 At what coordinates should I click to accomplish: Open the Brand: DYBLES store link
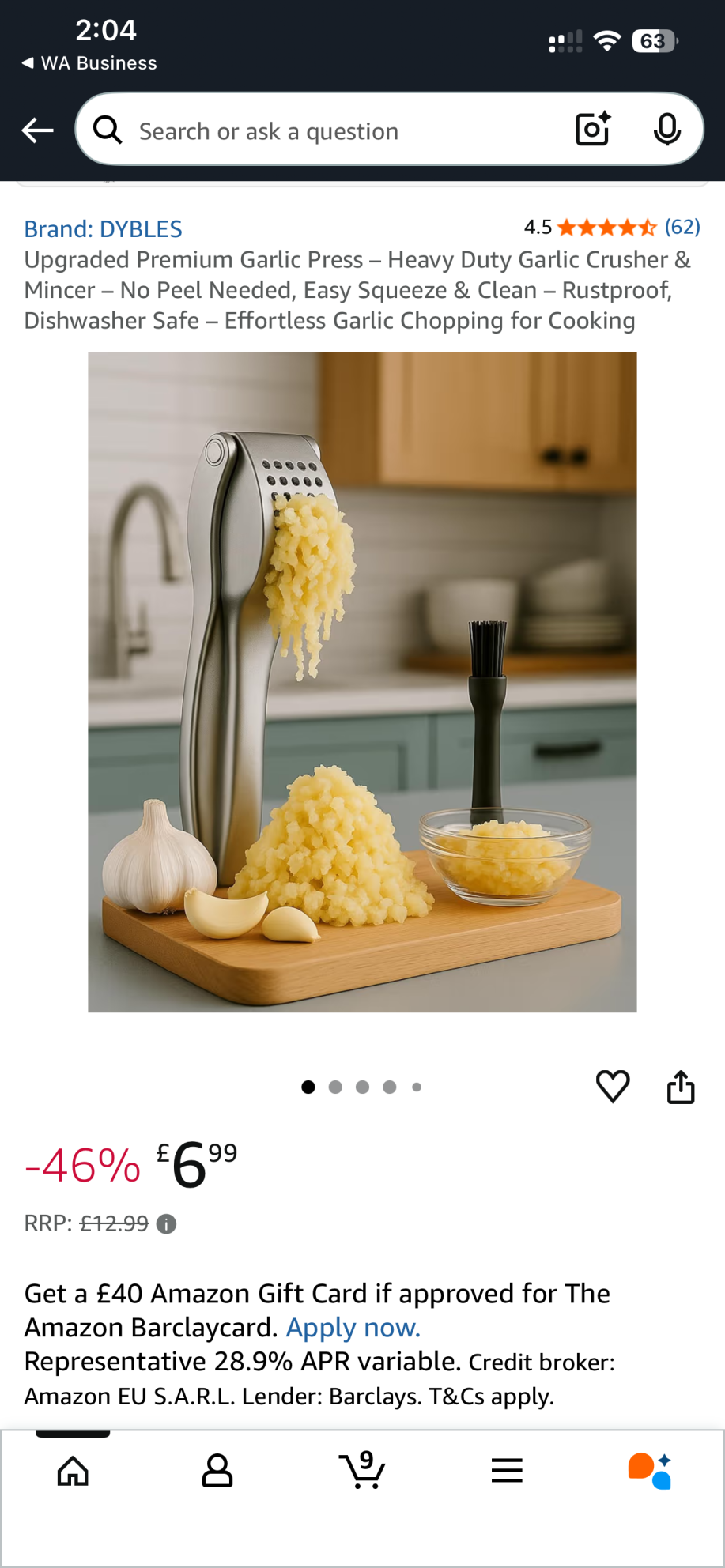pyautogui.click(x=103, y=229)
